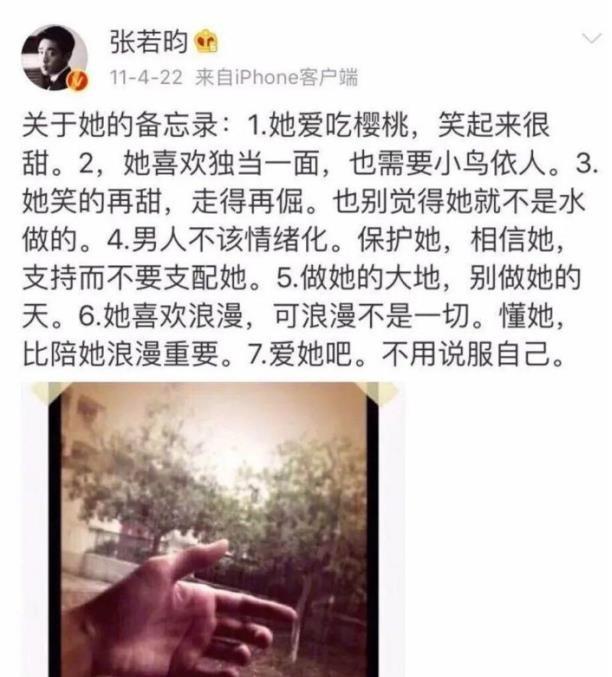This screenshot has height=677, width=612.
Task: Open 张若昀's profile avatar
Action: tap(53, 57)
